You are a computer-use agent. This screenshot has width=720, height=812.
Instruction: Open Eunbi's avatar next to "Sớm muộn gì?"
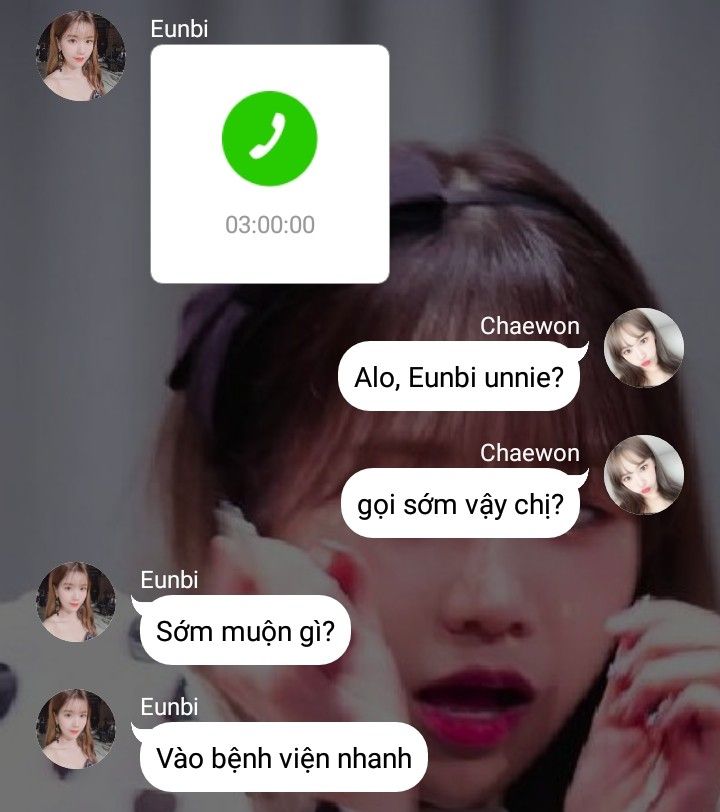(x=76, y=601)
